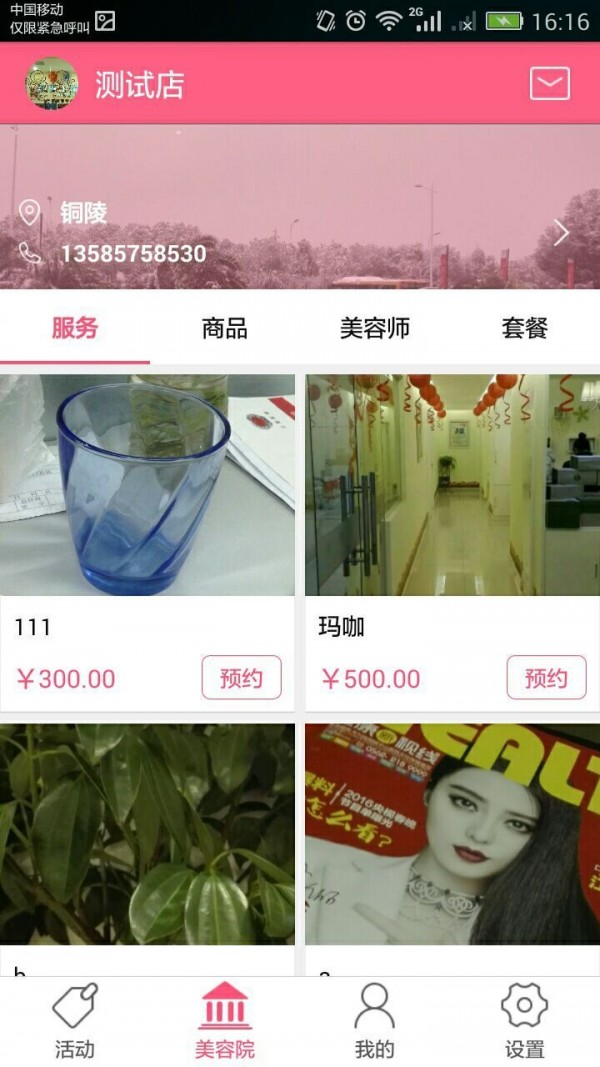This screenshot has width=600, height=1067.
Task: Open the service card named 111
Action: click(147, 486)
